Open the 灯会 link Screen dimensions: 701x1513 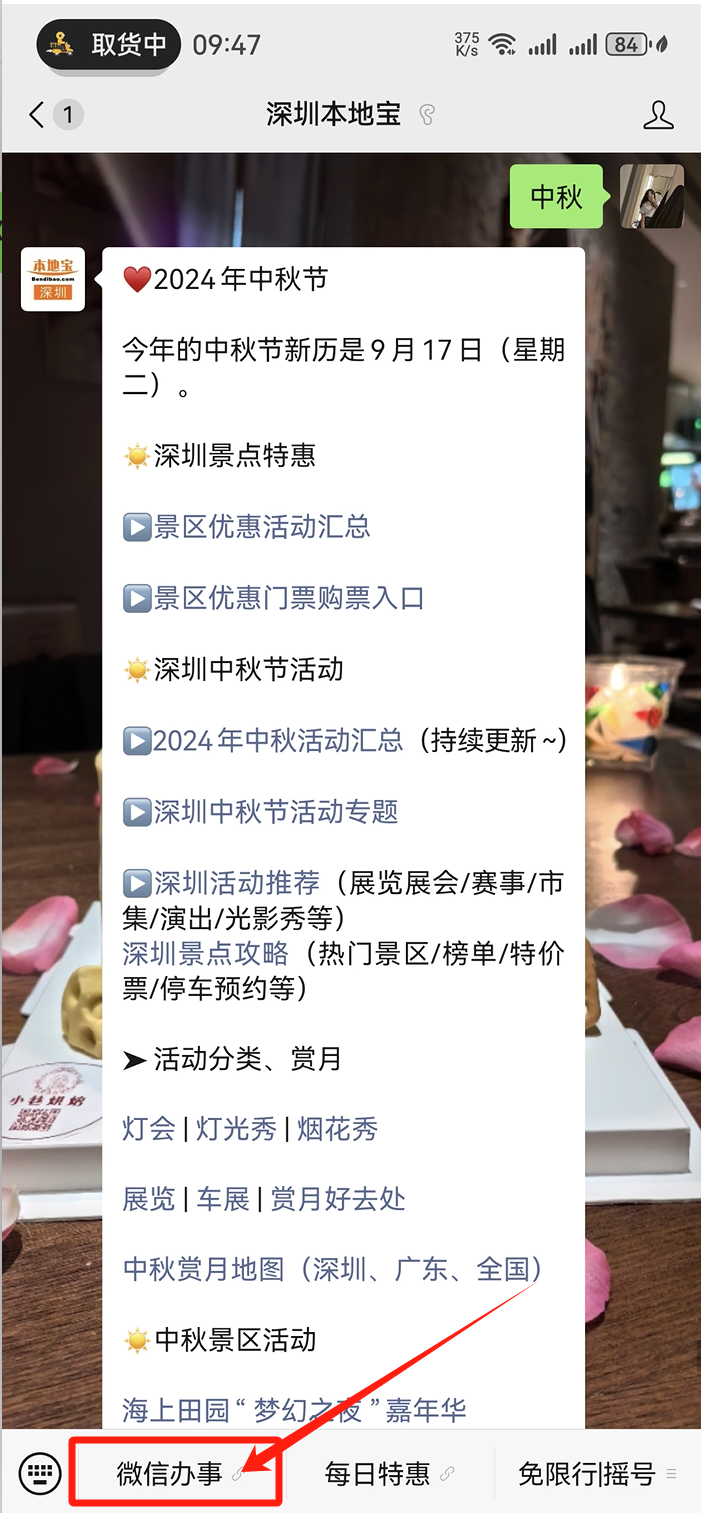148,1129
